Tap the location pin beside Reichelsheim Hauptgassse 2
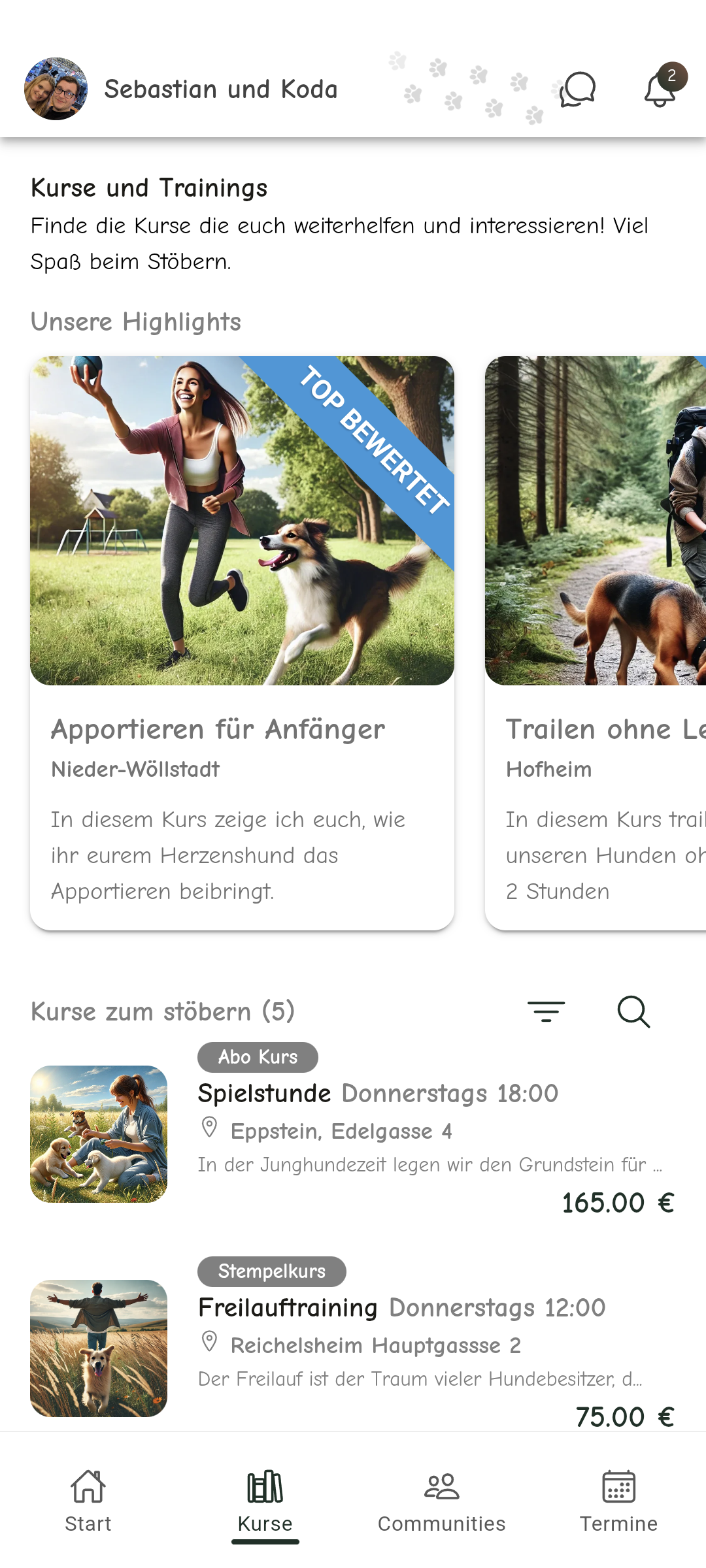The height and width of the screenshot is (1568, 706). (x=210, y=1345)
